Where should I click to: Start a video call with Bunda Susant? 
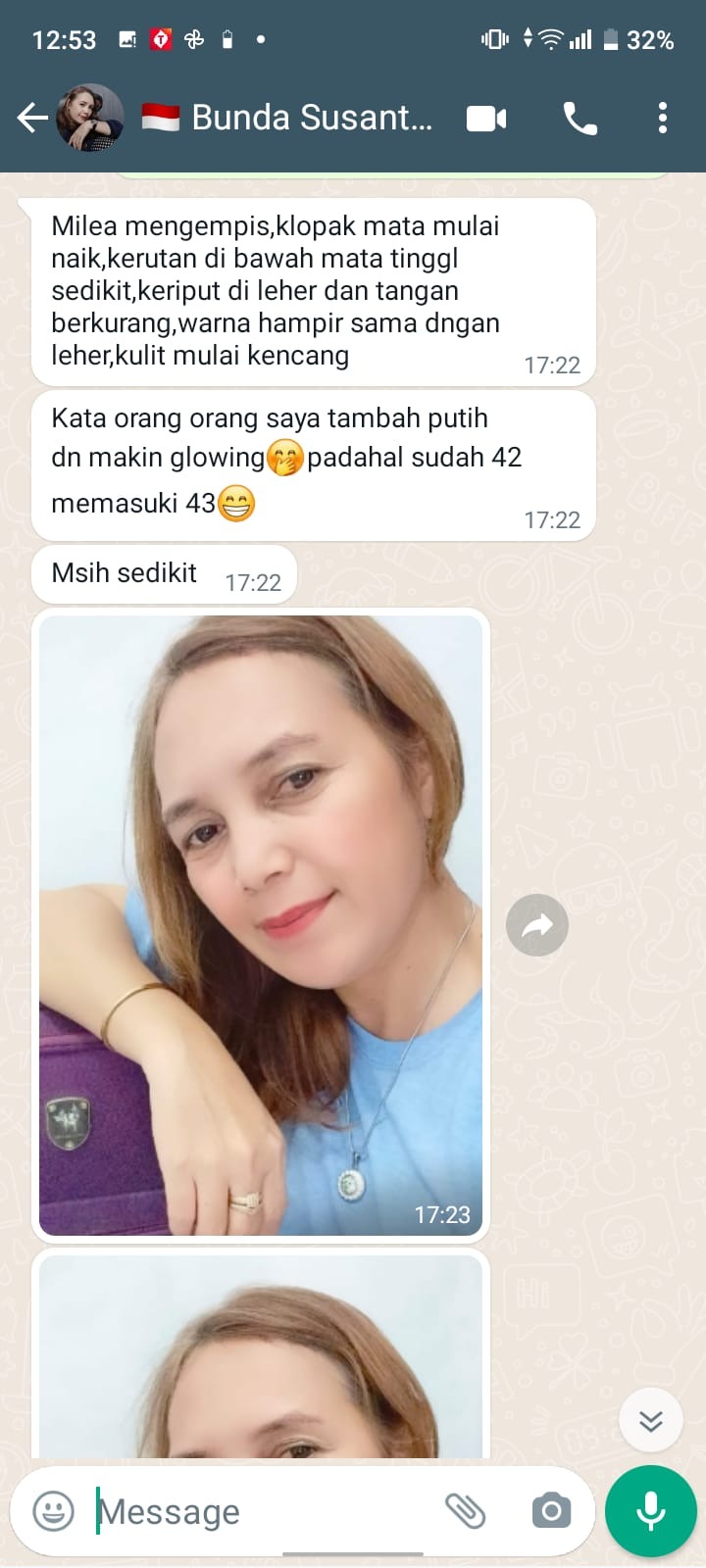(486, 119)
